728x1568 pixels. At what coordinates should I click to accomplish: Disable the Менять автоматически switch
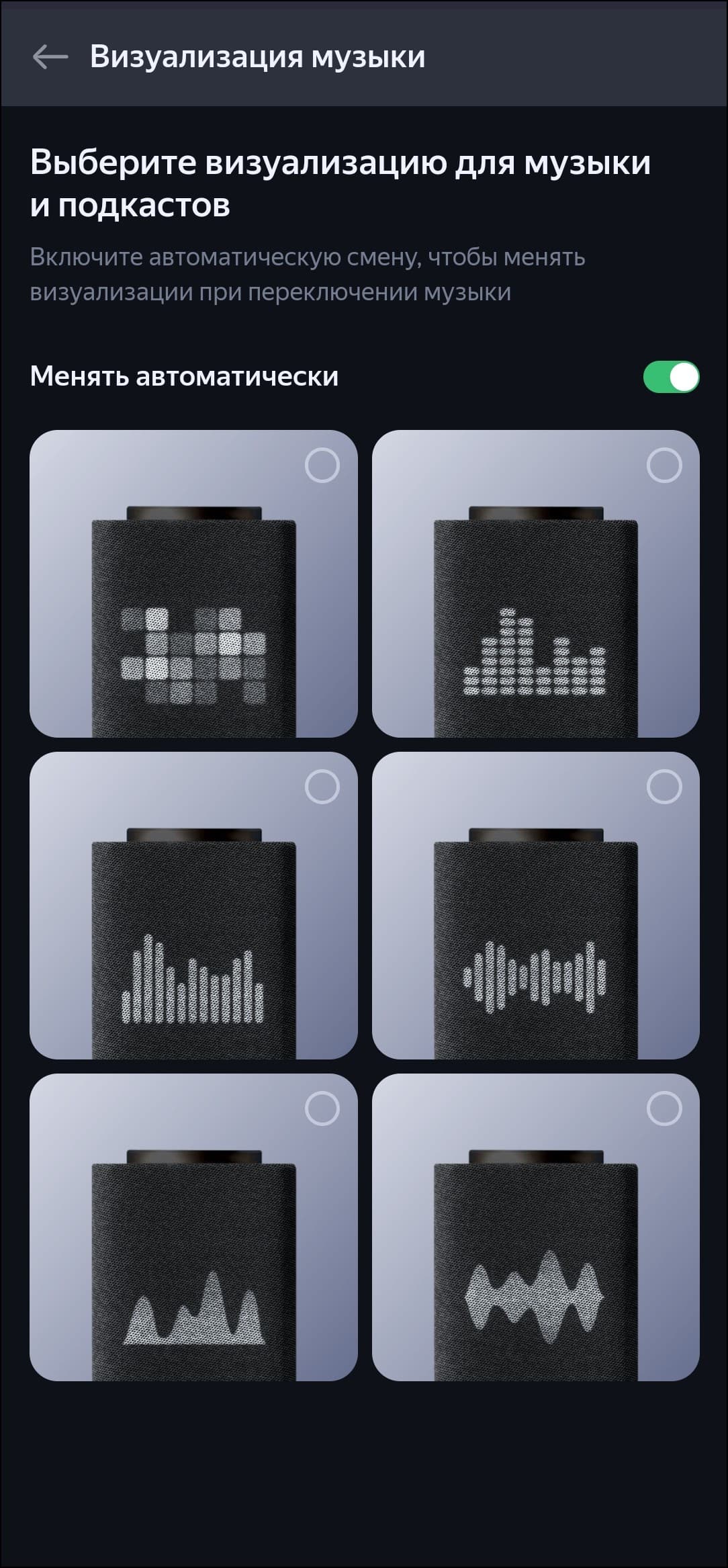tap(670, 377)
